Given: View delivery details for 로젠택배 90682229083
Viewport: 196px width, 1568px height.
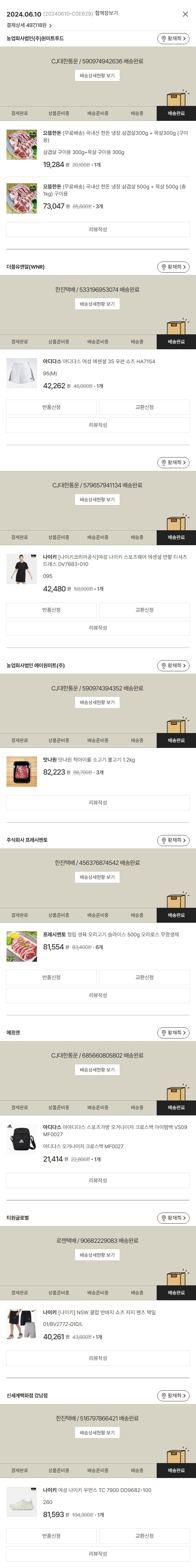Looking at the screenshot, I should (x=98, y=1254).
